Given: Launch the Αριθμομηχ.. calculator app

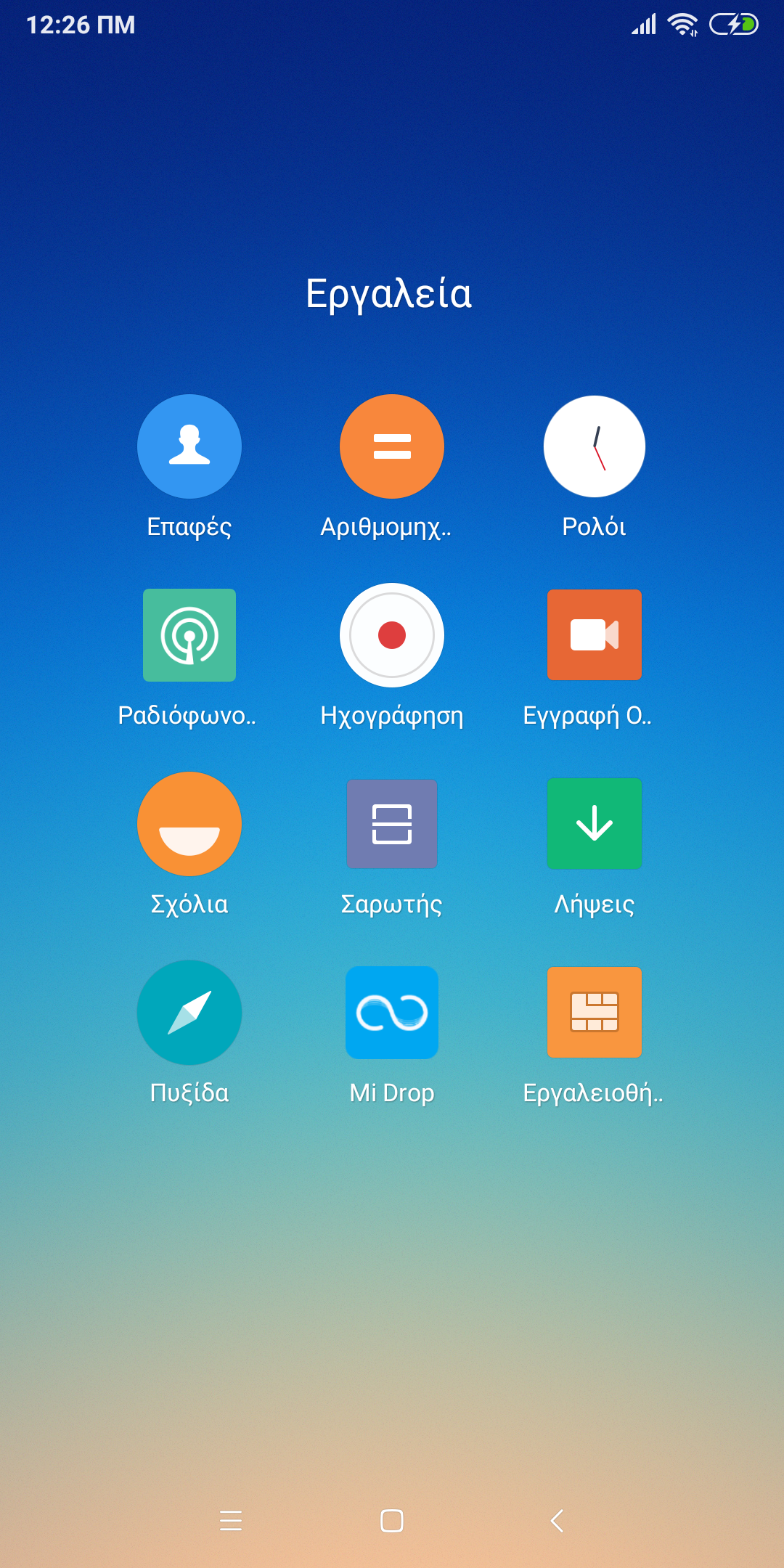Looking at the screenshot, I should click(x=392, y=446).
